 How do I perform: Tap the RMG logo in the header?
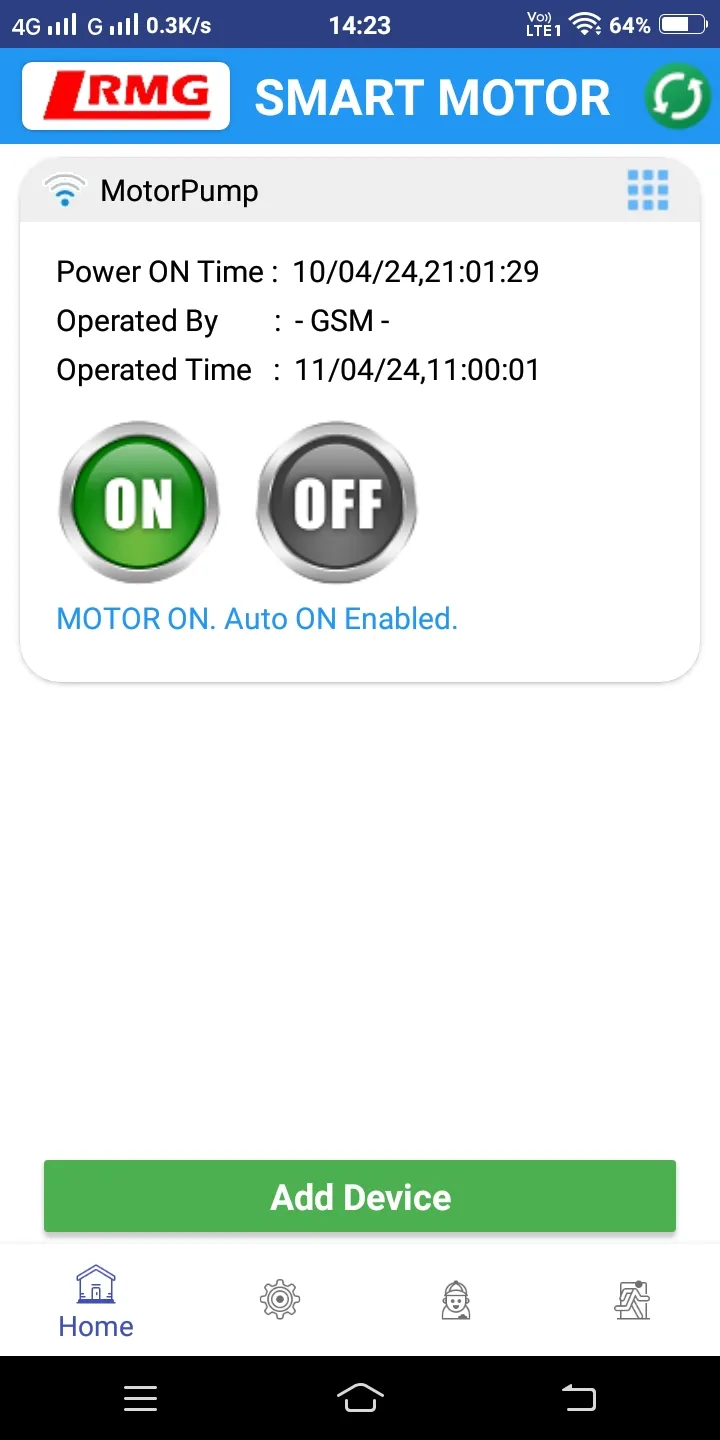point(124,96)
